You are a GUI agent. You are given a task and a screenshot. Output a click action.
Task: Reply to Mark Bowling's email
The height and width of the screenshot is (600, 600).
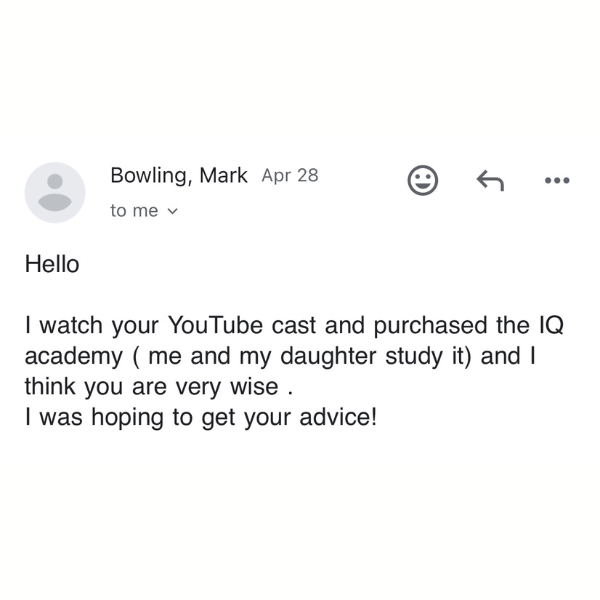click(489, 180)
